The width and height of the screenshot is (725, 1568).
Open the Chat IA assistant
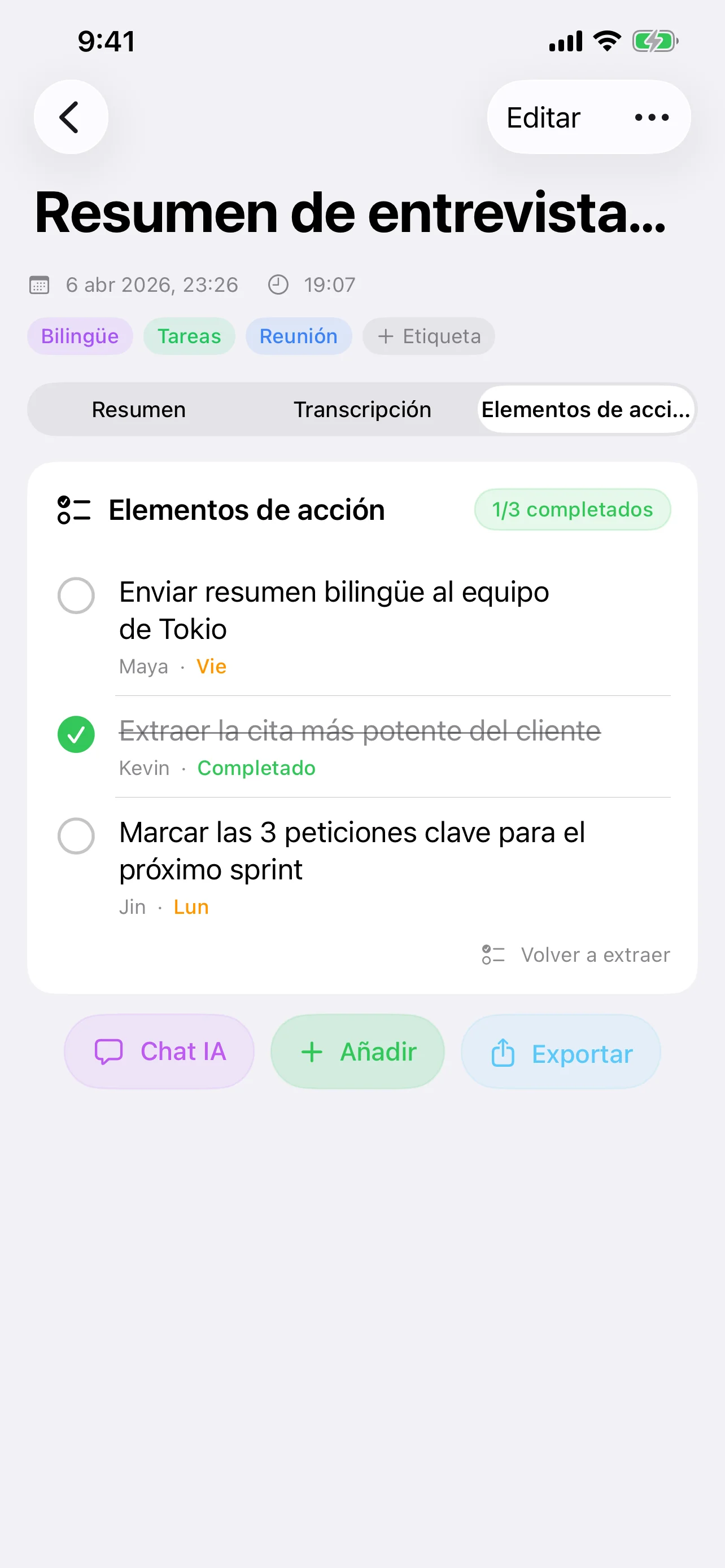point(158,1051)
